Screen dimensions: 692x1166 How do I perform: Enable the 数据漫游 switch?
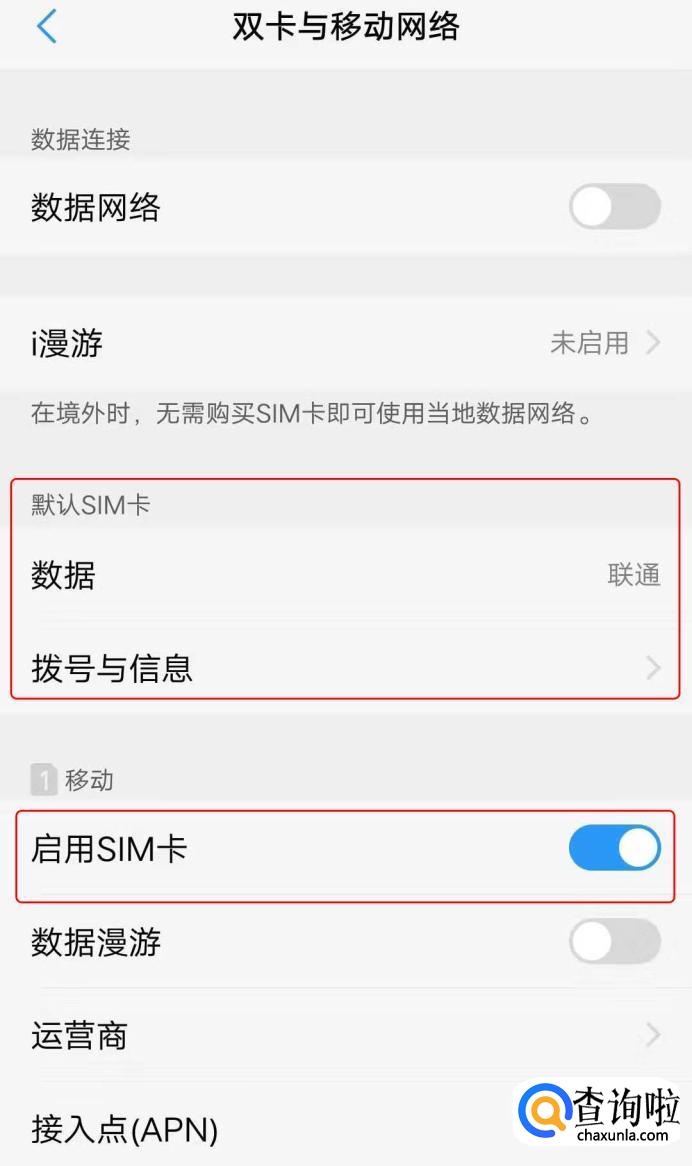click(614, 941)
